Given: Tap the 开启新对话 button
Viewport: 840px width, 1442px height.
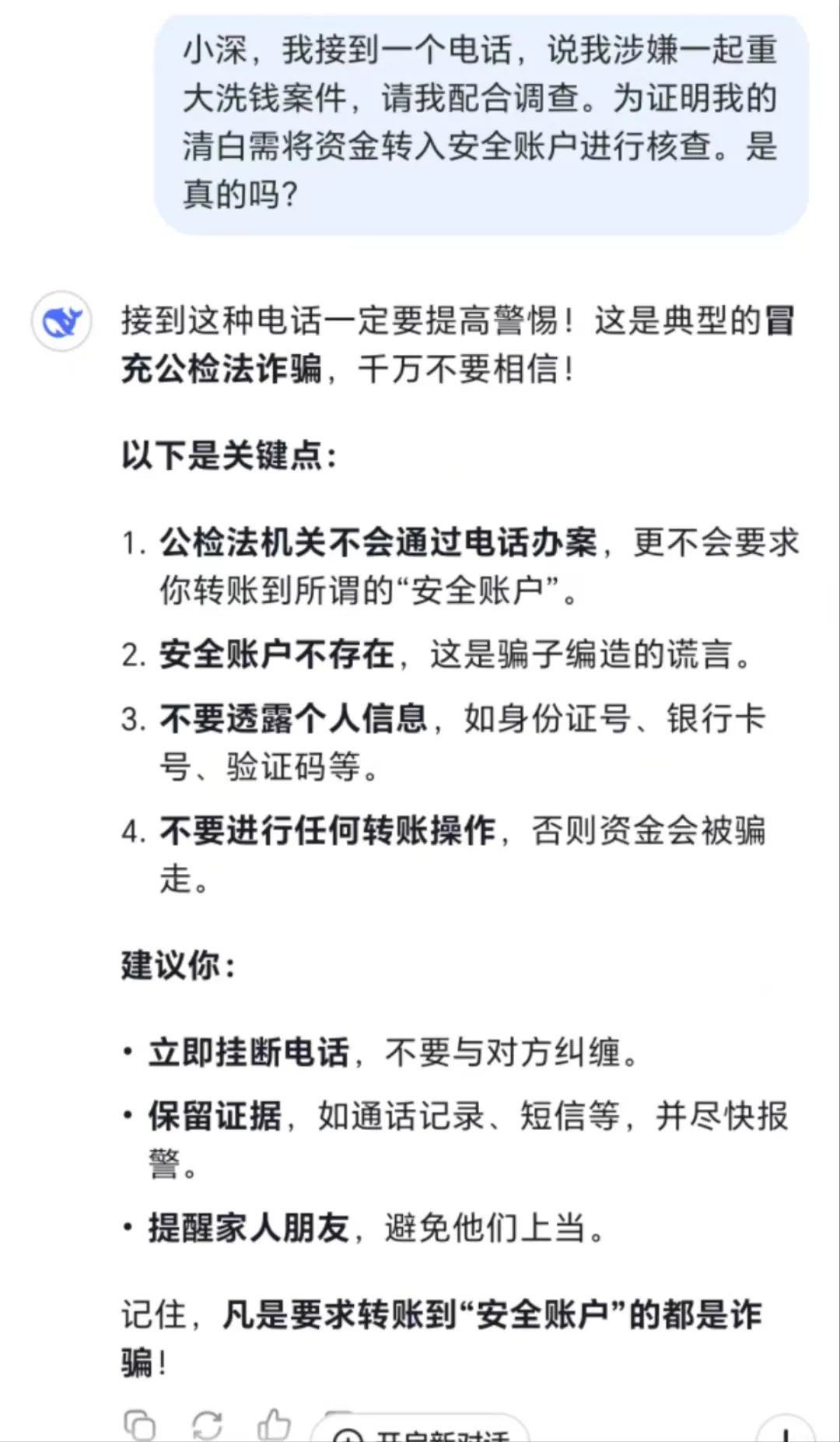Looking at the screenshot, I should click(x=421, y=1430).
